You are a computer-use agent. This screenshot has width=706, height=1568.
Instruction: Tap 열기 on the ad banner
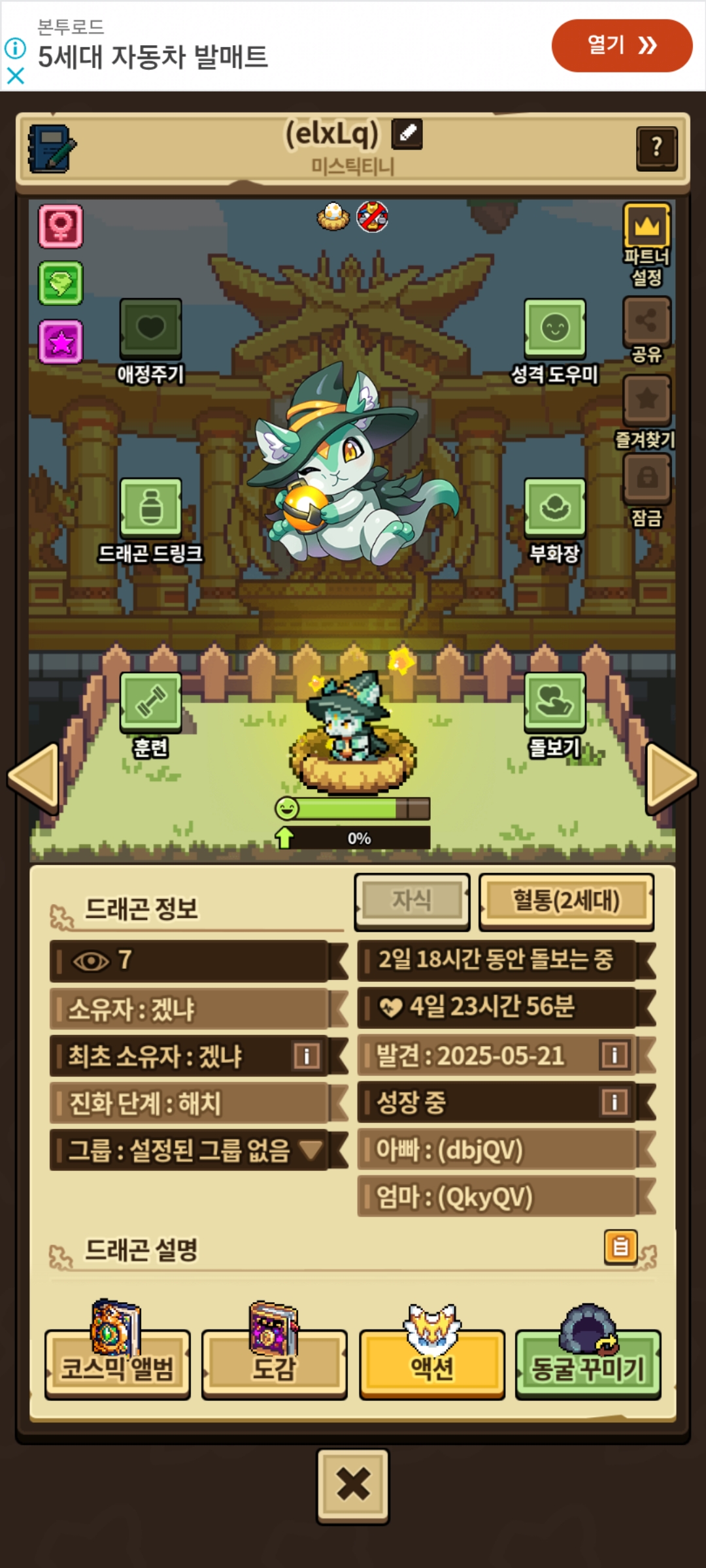click(621, 45)
